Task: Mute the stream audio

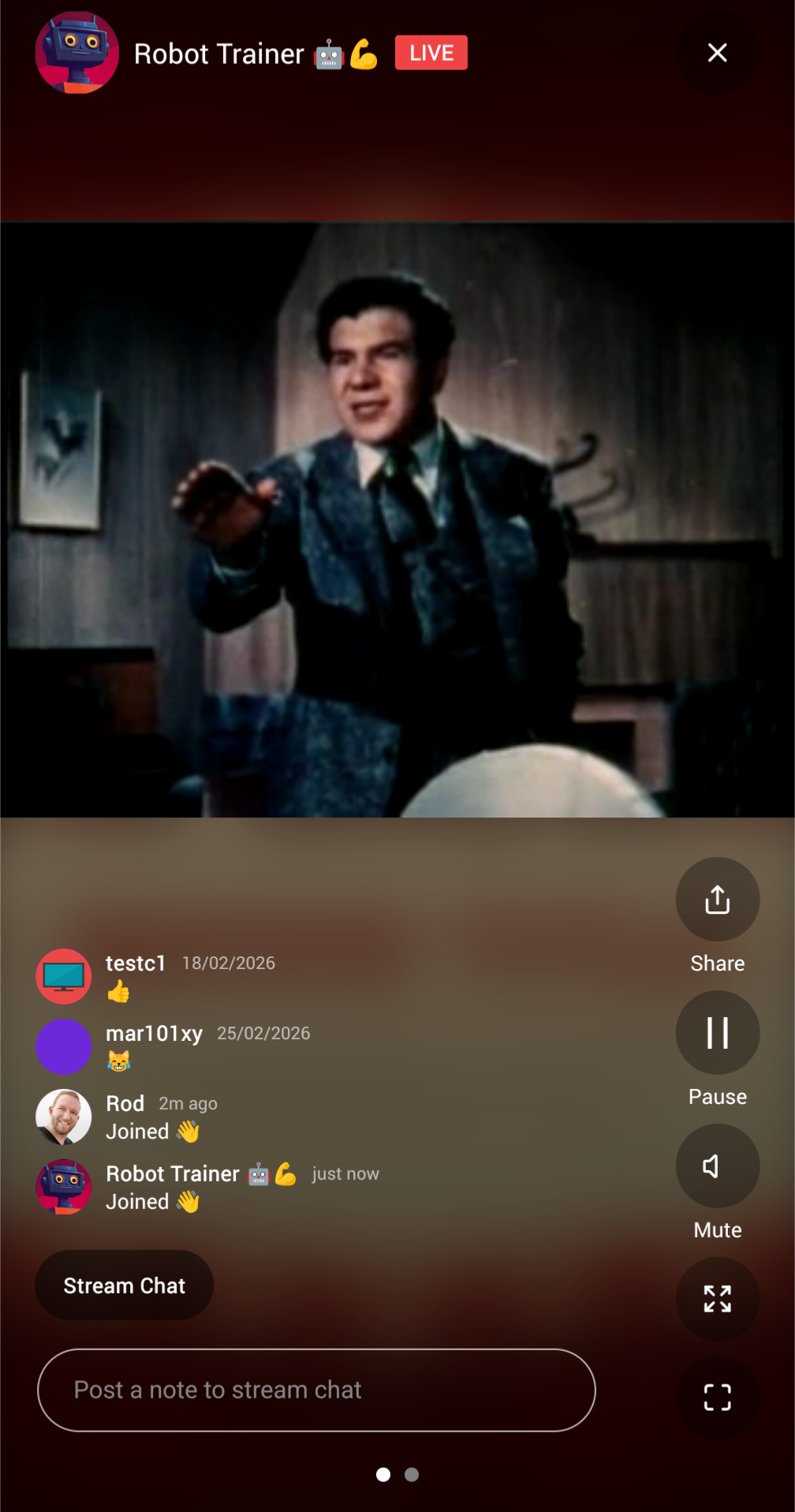Action: pos(717,1166)
